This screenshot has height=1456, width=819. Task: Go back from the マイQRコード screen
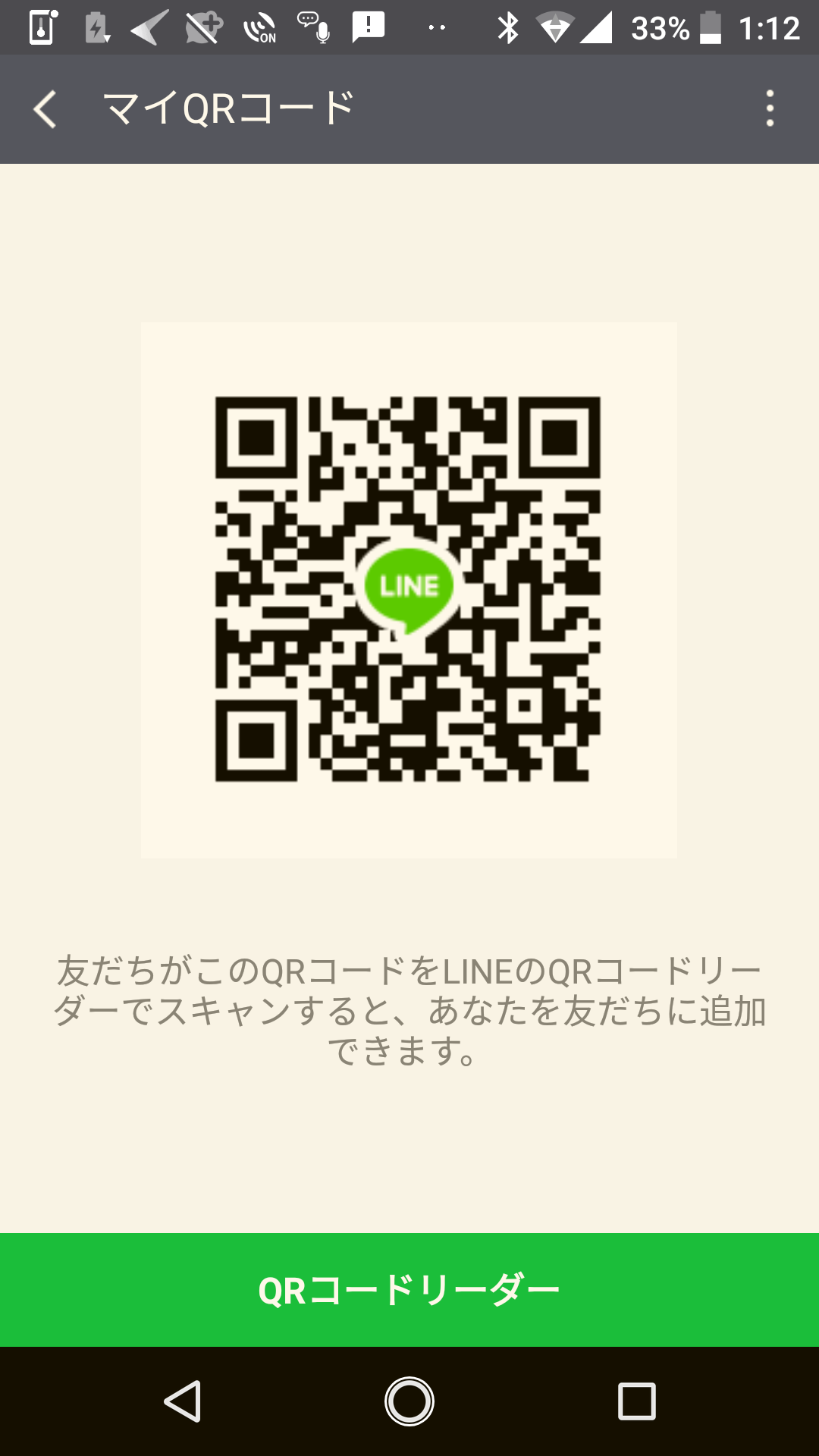(45, 109)
